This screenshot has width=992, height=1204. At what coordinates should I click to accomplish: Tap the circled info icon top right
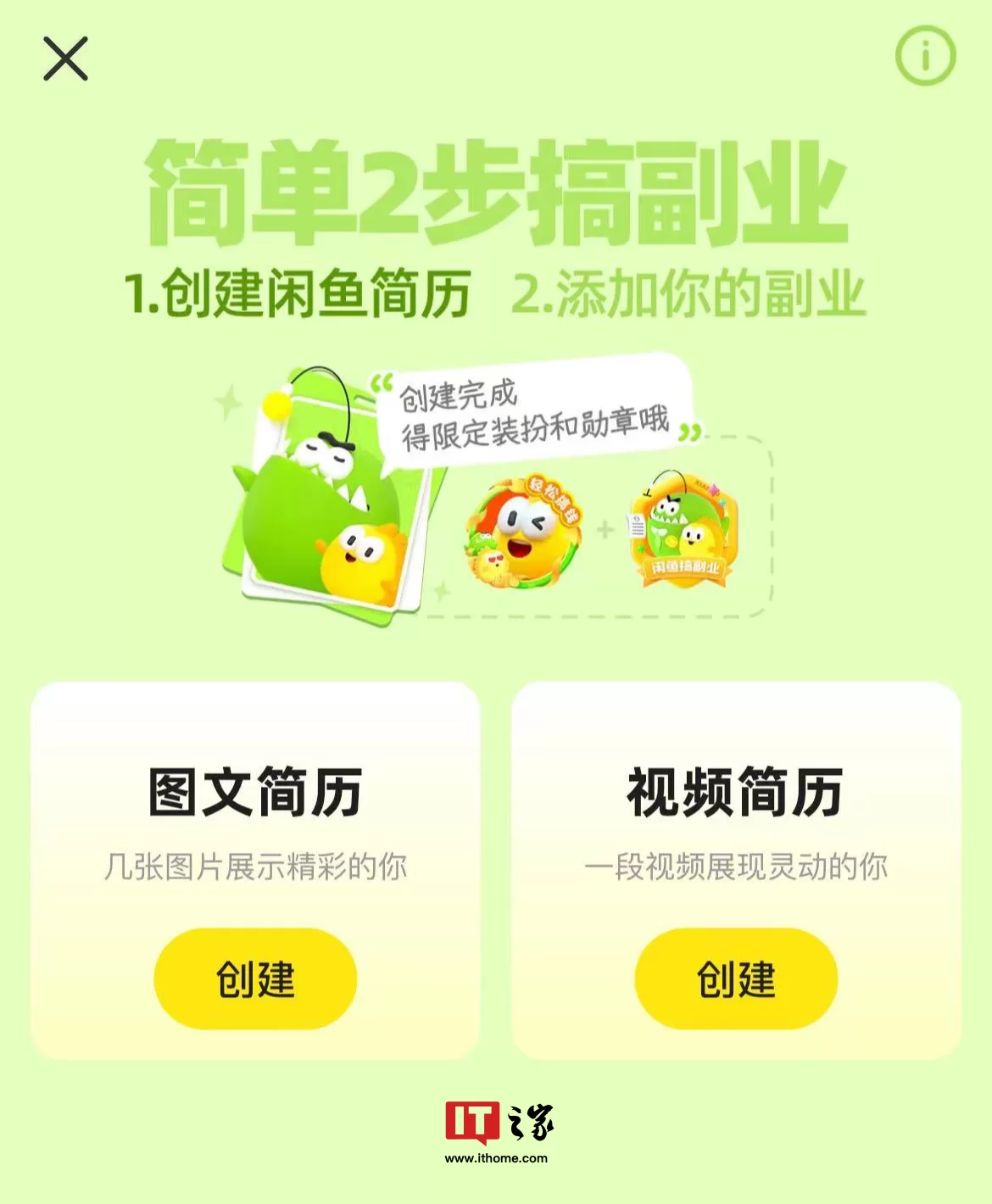tap(925, 56)
